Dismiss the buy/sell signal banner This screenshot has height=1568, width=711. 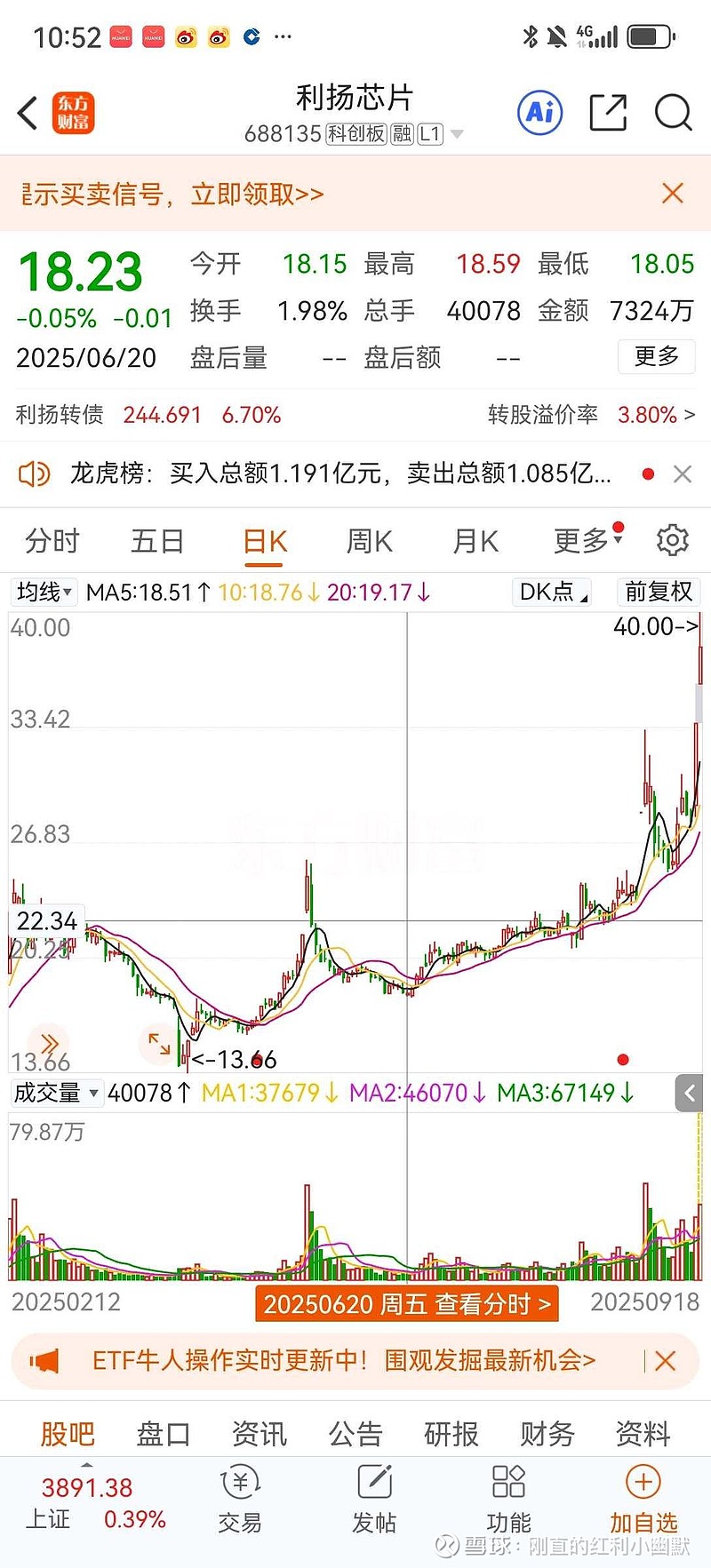tap(673, 194)
